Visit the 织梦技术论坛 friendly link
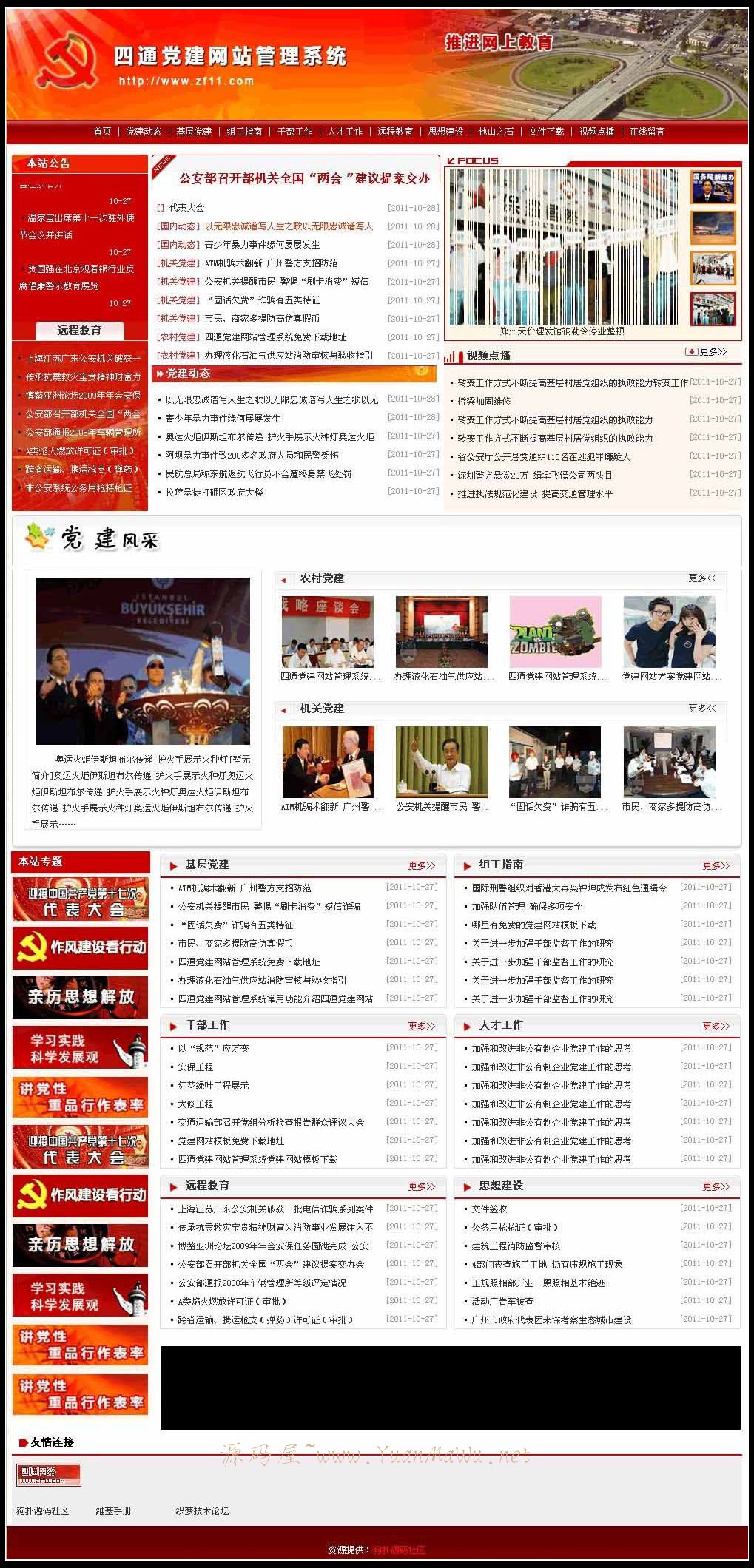 [x=202, y=1510]
